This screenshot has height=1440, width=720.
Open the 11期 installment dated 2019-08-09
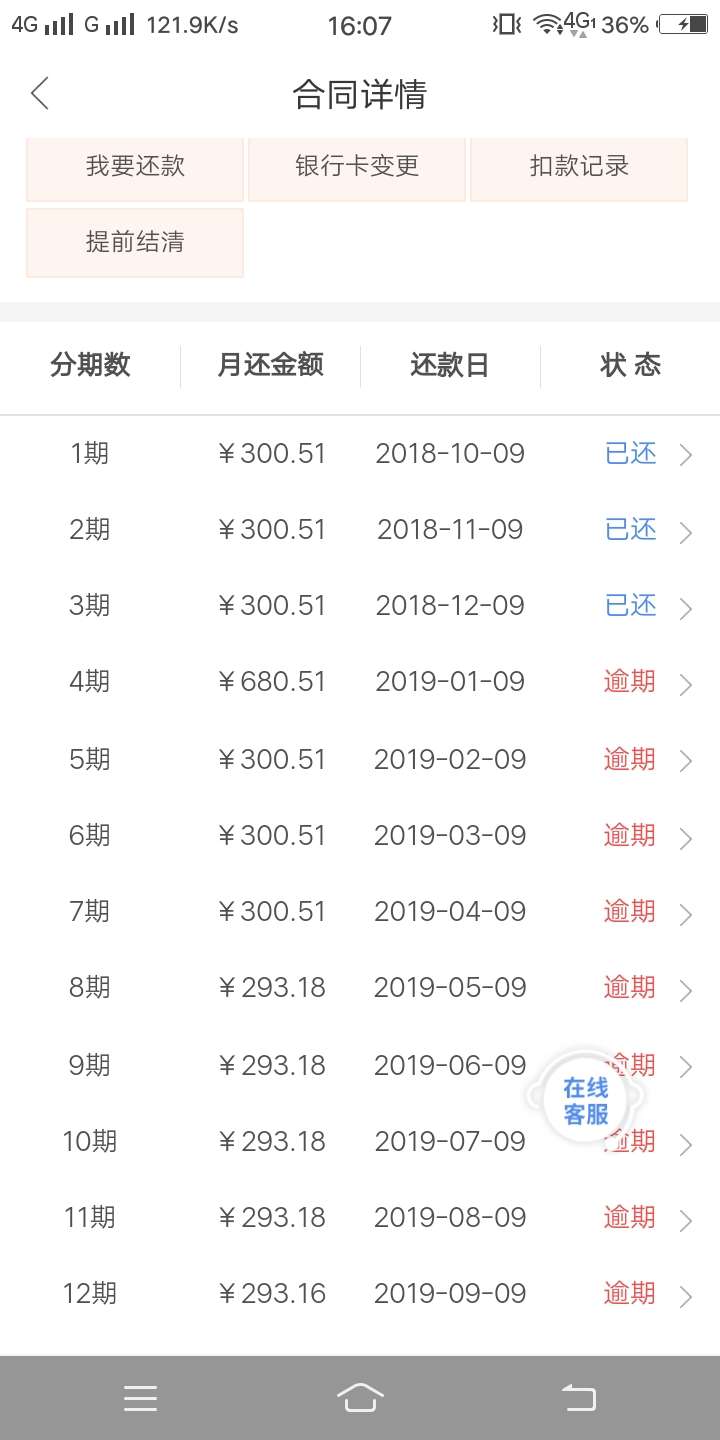coord(360,1218)
